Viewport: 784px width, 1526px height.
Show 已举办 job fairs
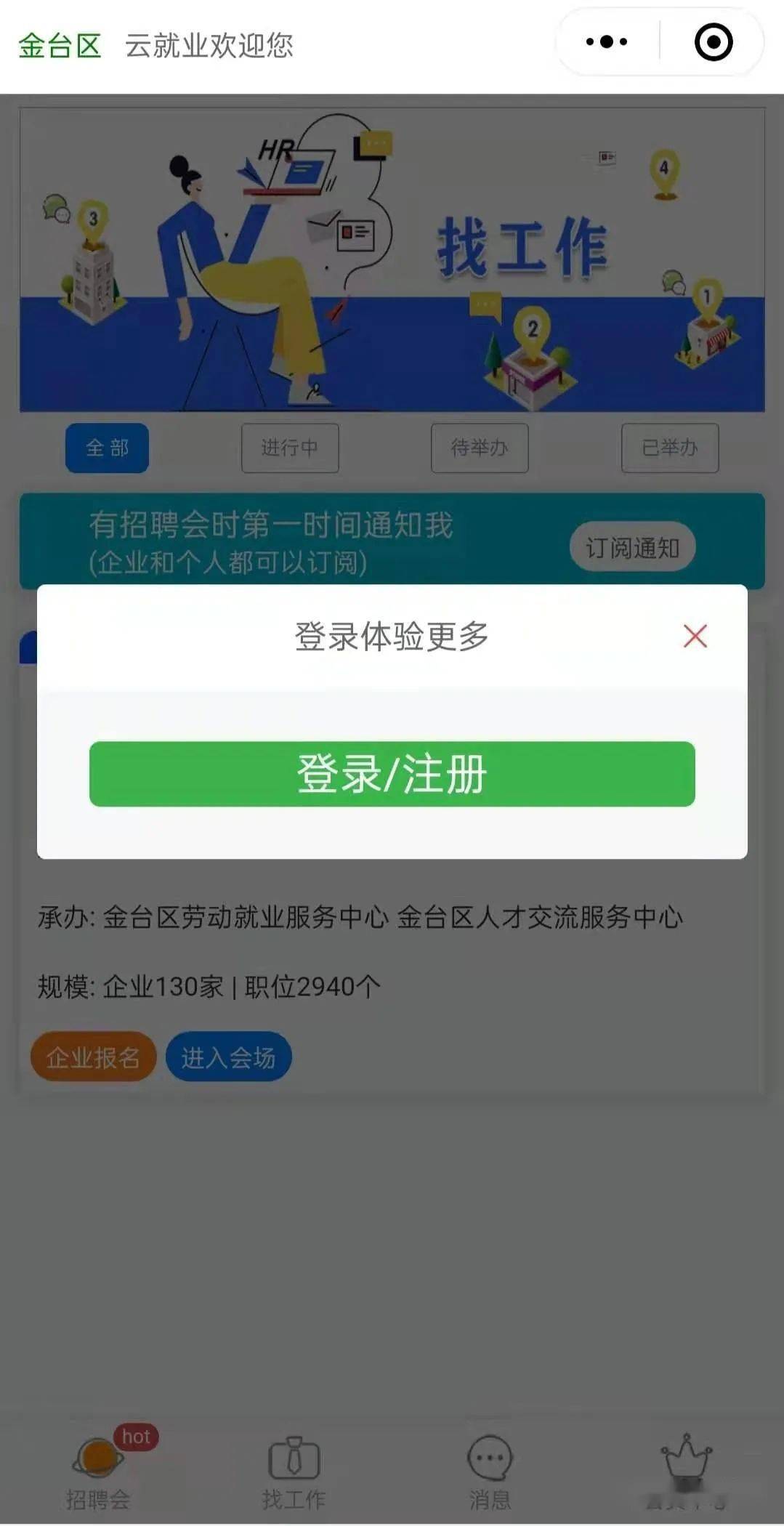click(x=670, y=448)
